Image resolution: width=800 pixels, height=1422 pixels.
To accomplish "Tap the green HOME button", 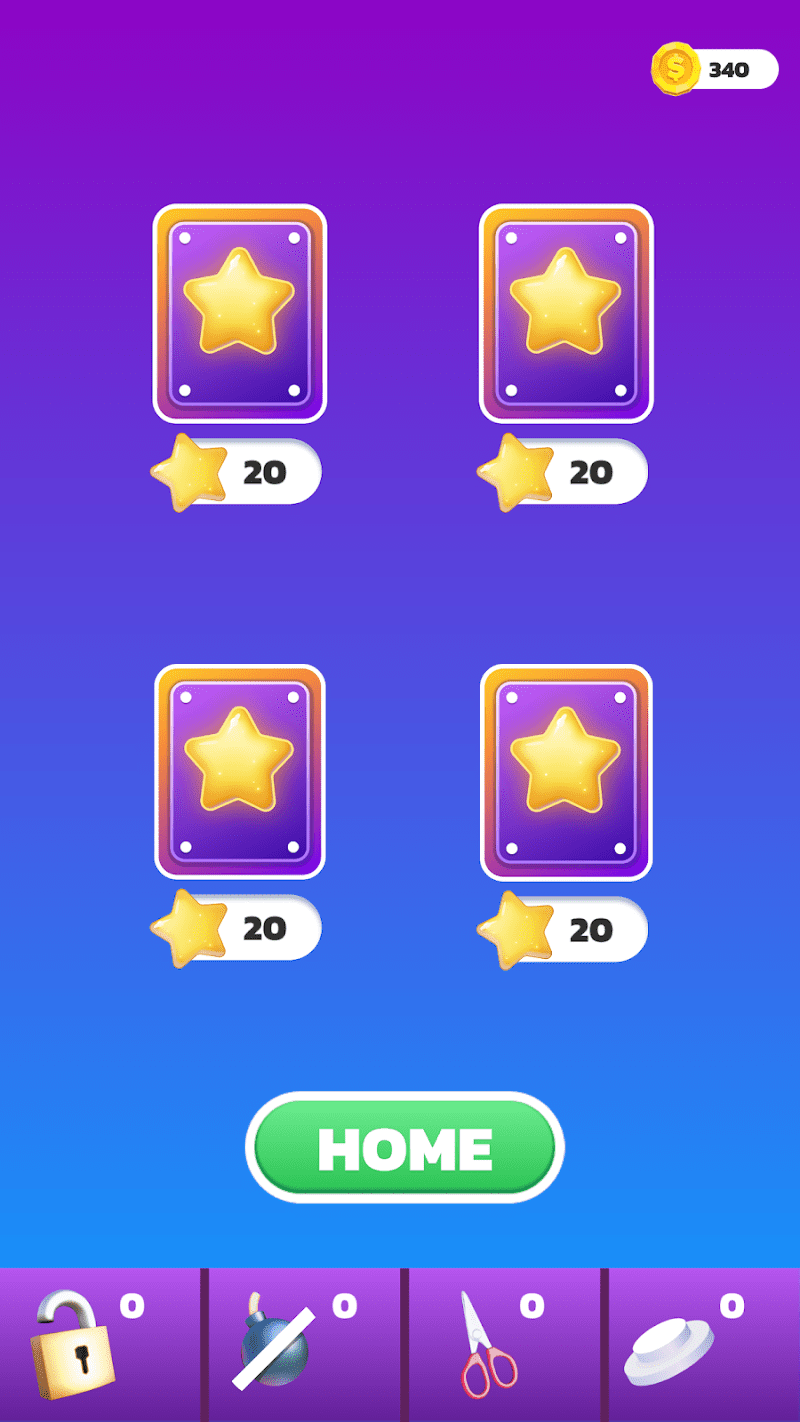I will [405, 1148].
